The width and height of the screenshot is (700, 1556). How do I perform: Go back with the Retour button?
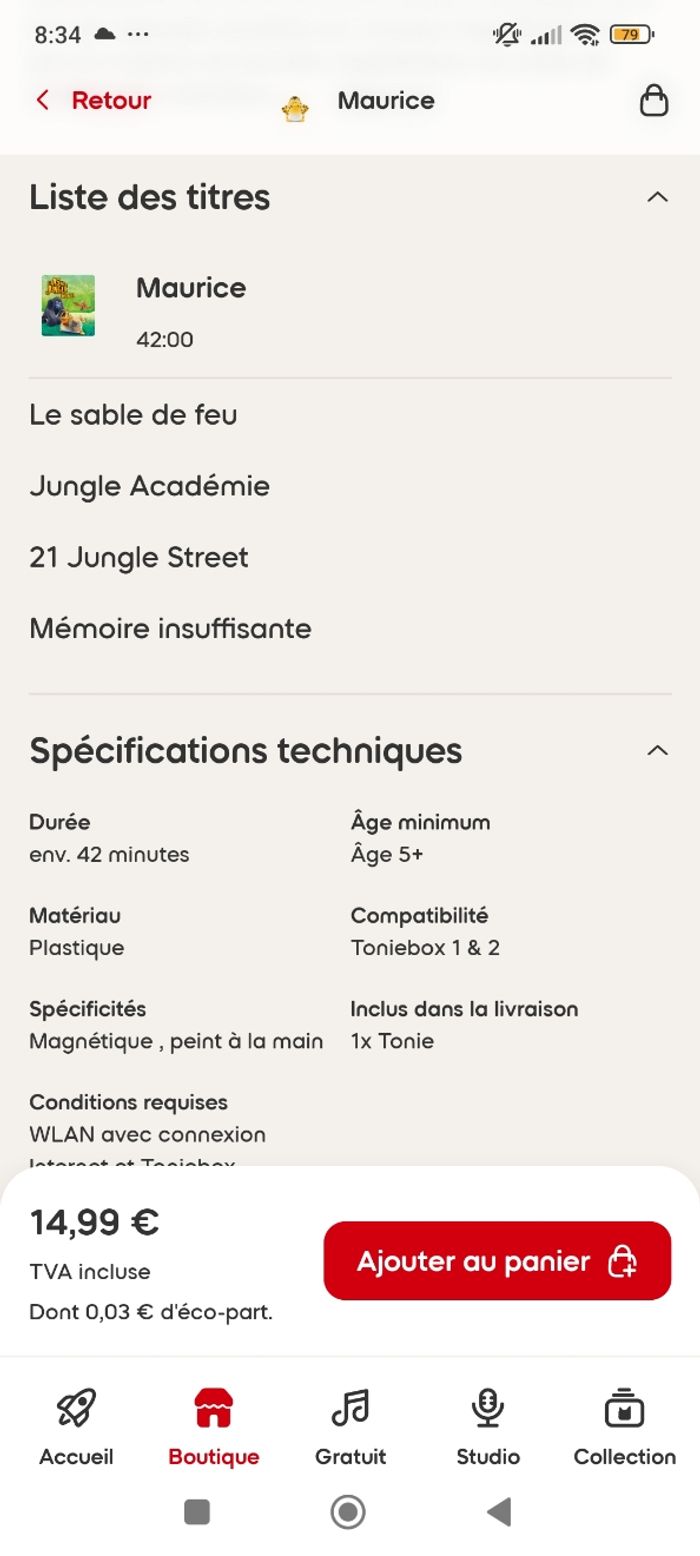pos(93,101)
